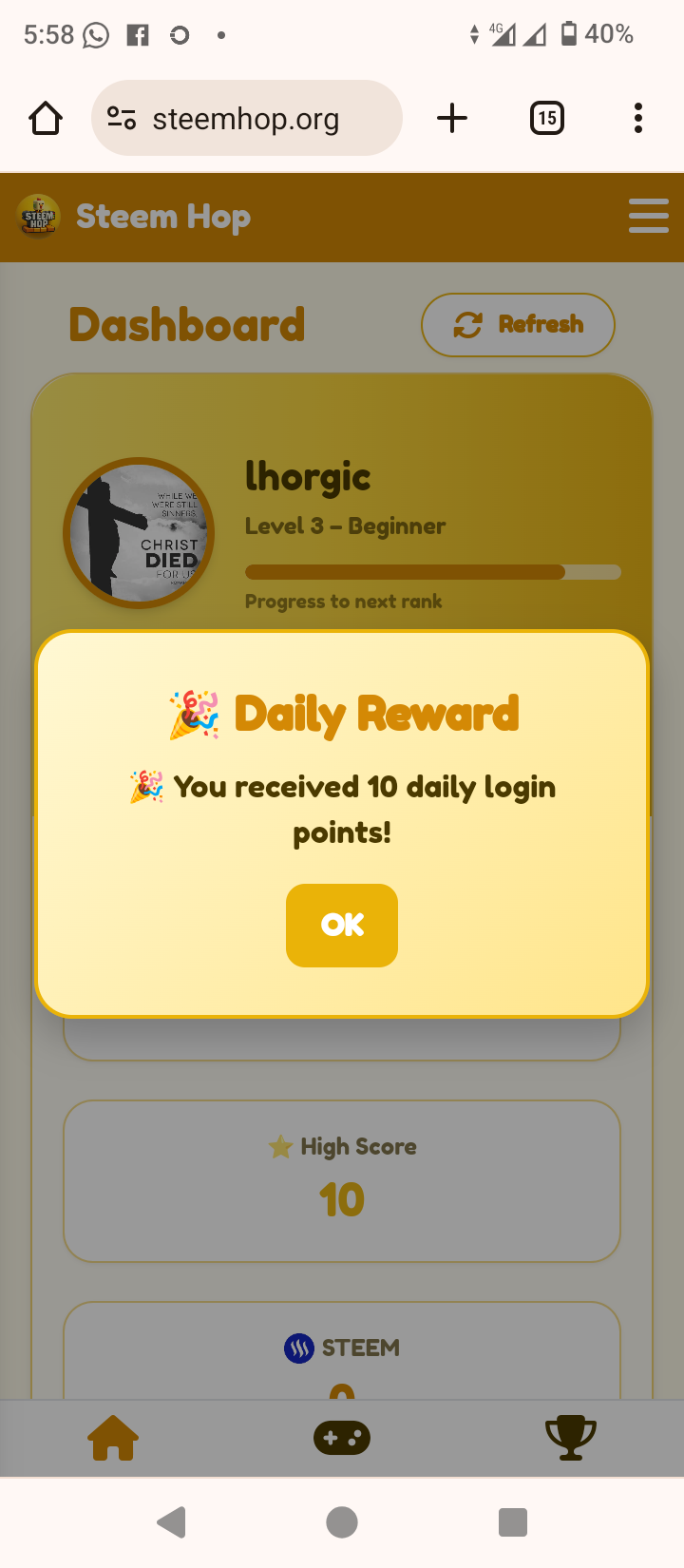Open the trophy leaderboard tab

571,1438
